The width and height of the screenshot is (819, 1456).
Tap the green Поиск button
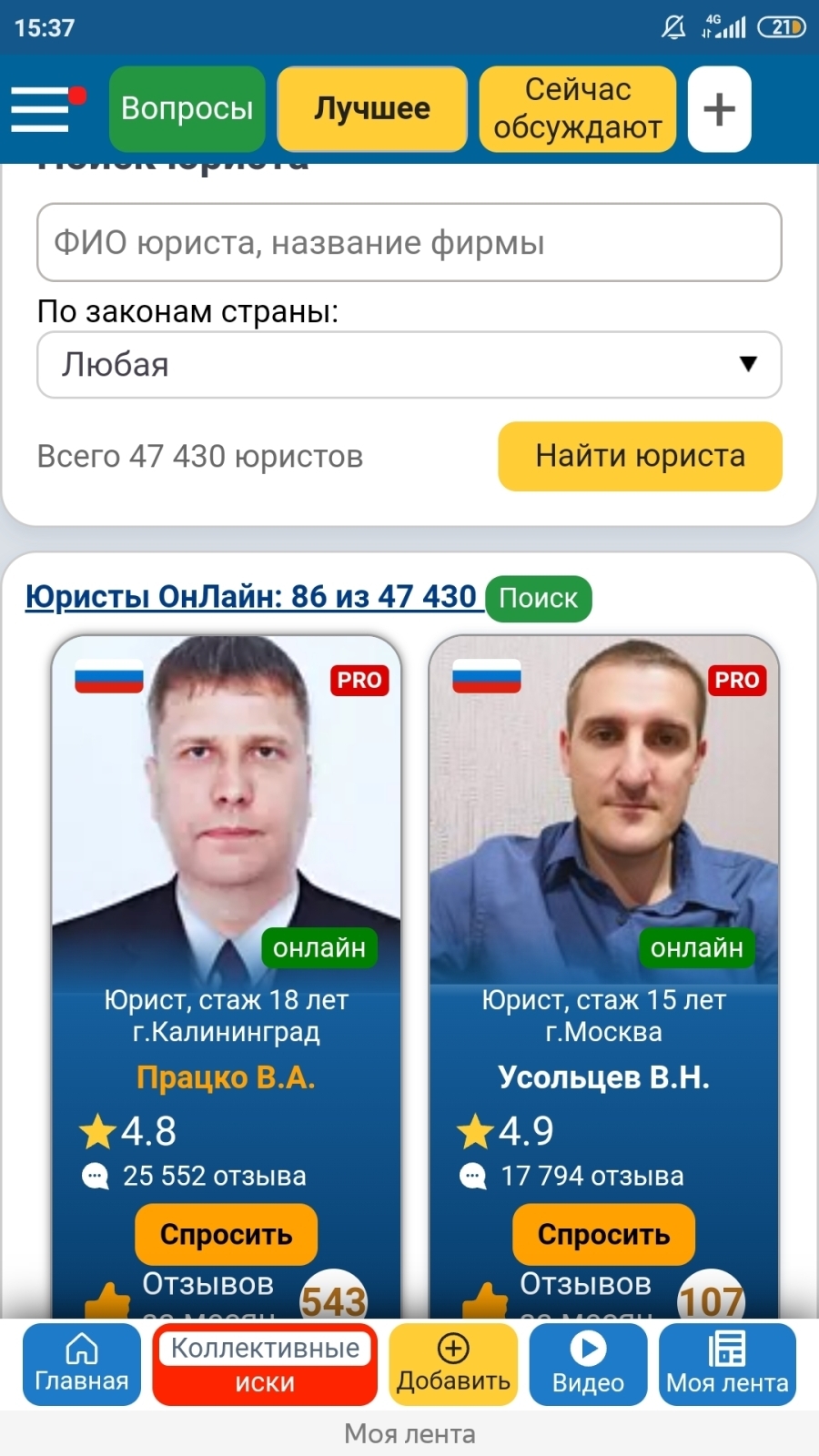[538, 599]
